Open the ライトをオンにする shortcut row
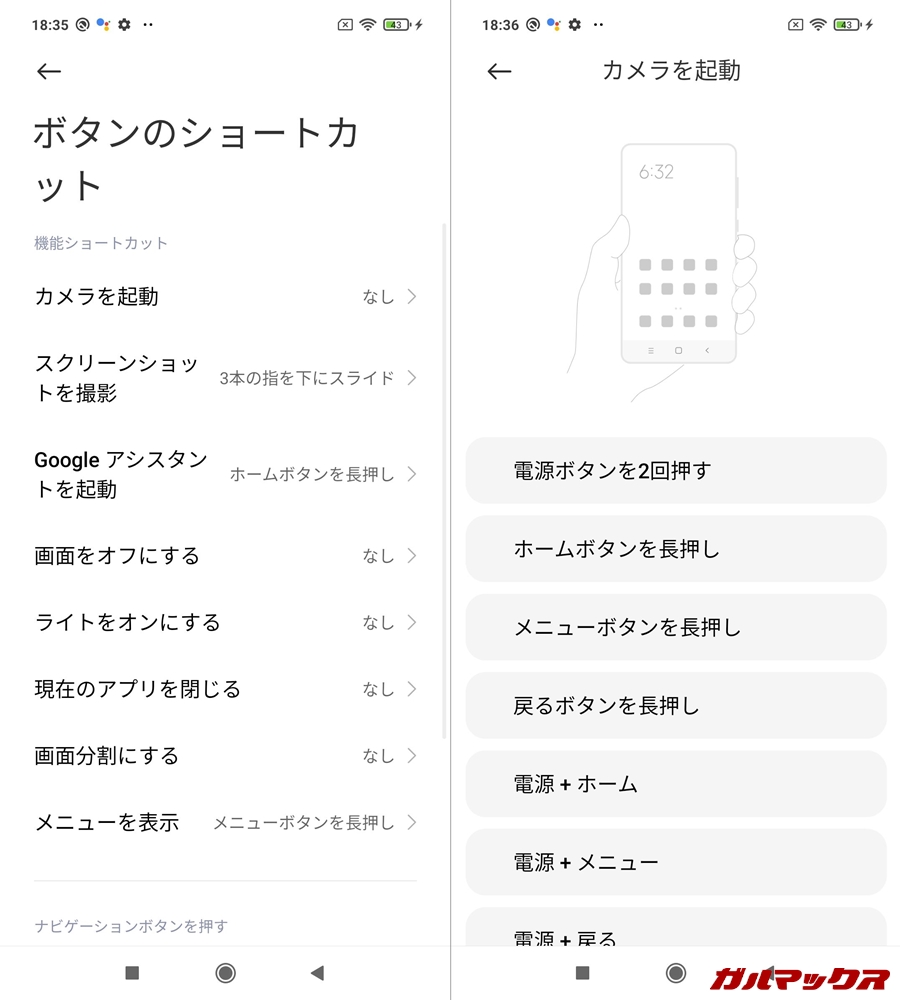900x1000 pixels. click(225, 623)
